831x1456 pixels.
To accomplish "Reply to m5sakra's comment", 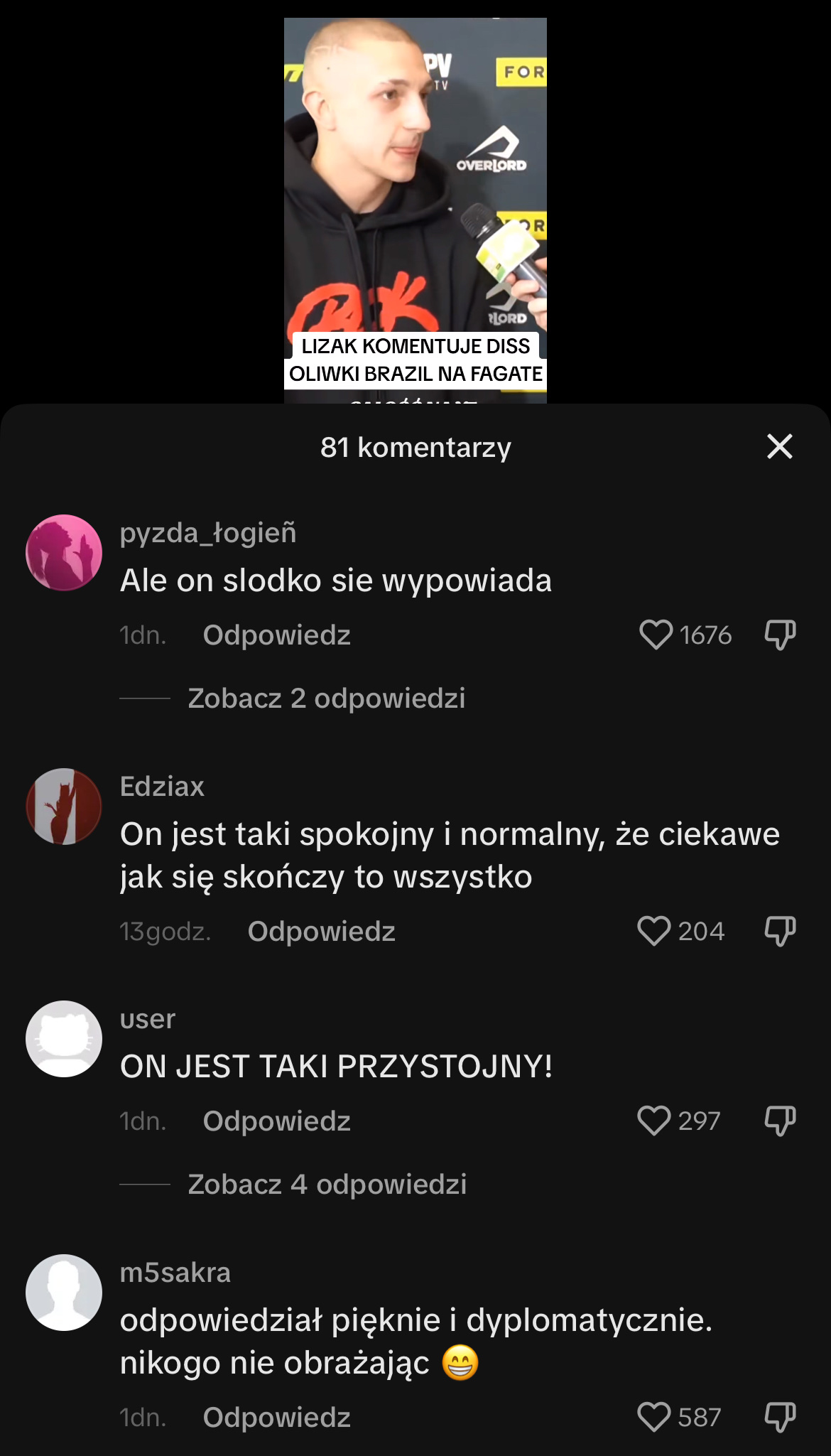I will (276, 1417).
